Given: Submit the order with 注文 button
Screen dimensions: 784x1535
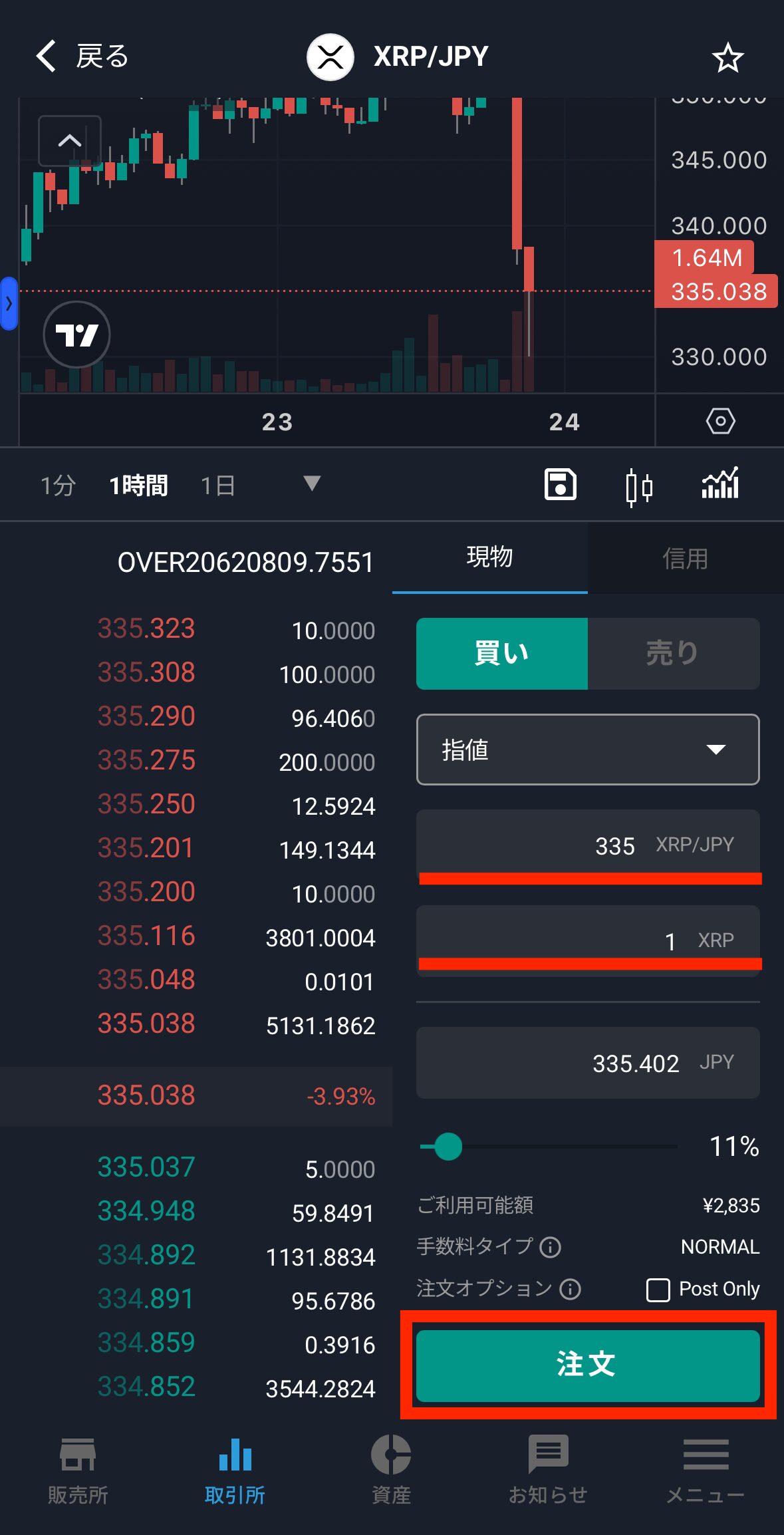Looking at the screenshot, I should (x=588, y=1365).
